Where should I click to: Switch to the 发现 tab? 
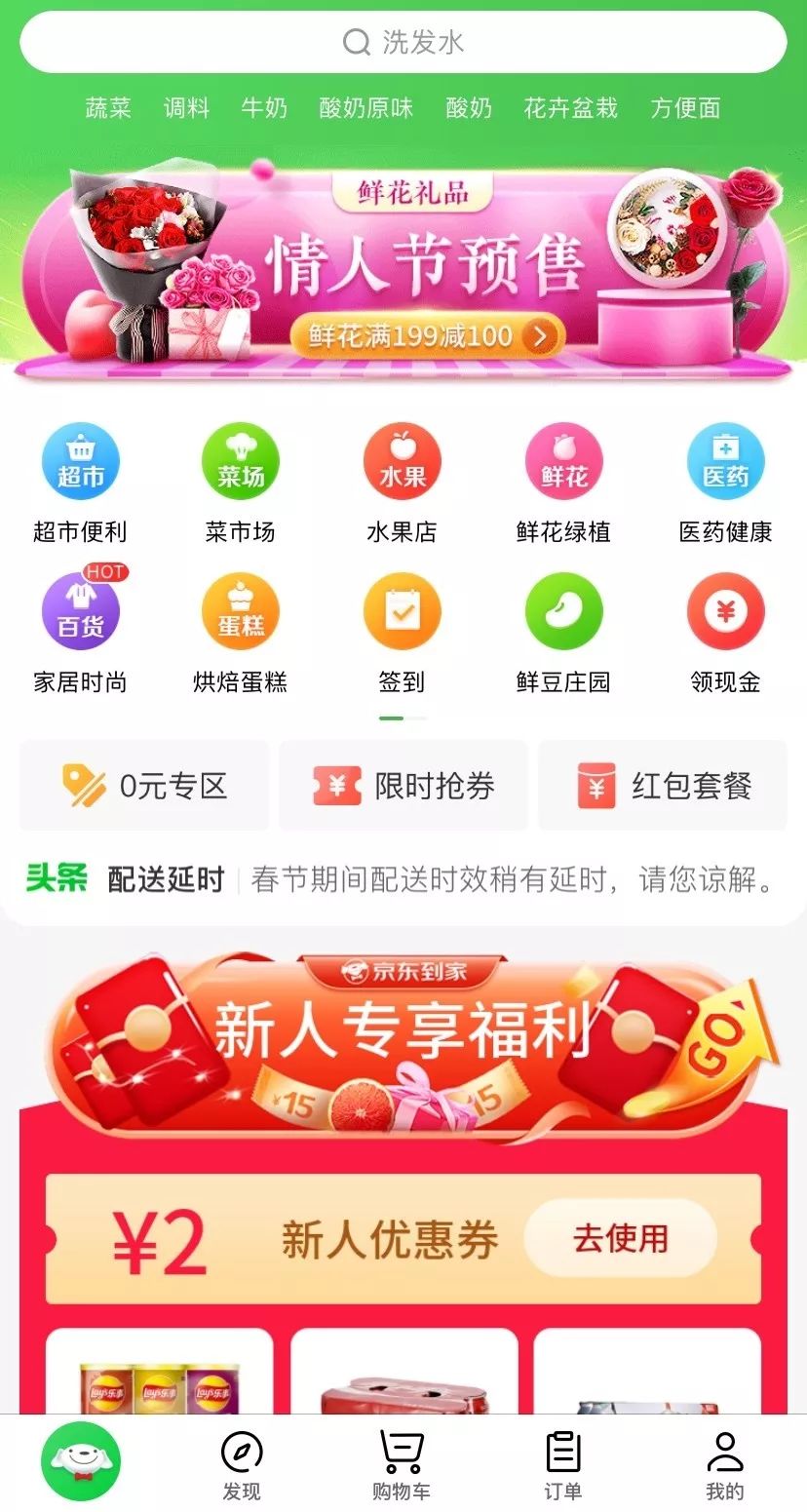point(242,1464)
